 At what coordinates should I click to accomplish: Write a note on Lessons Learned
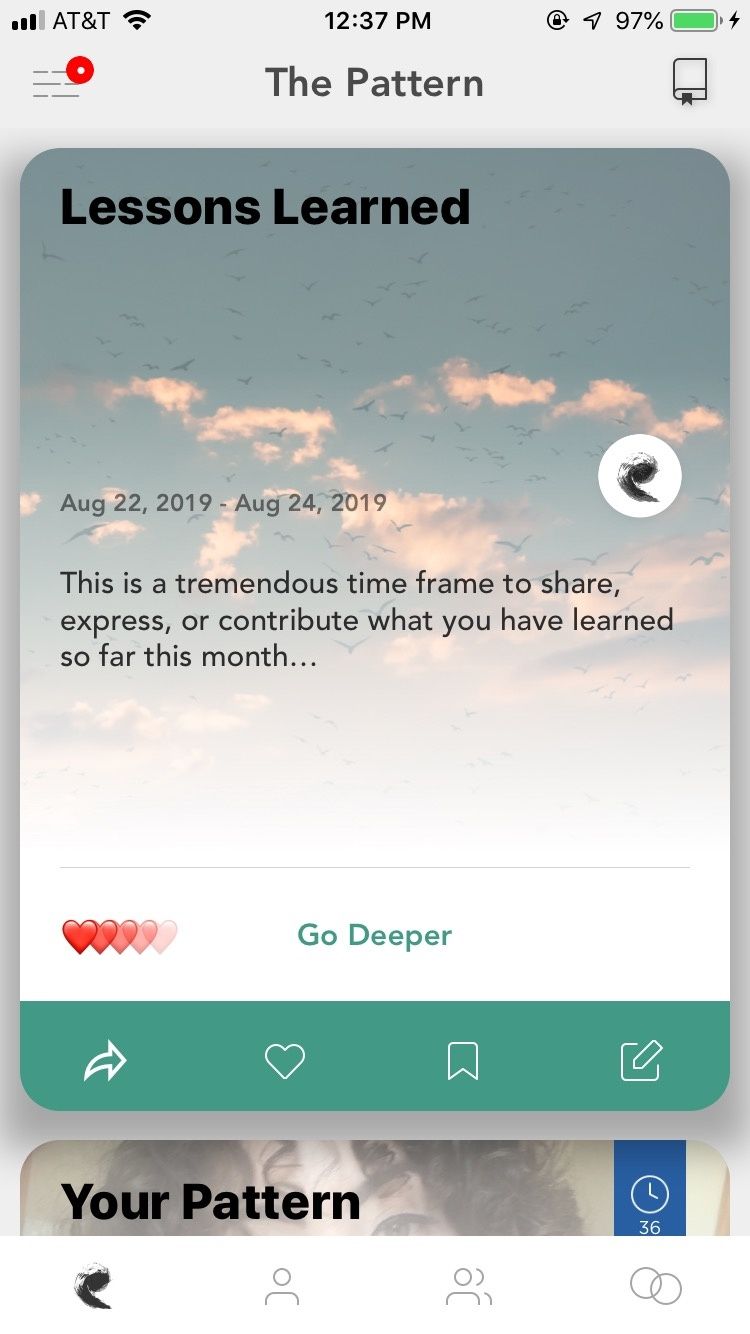pyautogui.click(x=641, y=1060)
